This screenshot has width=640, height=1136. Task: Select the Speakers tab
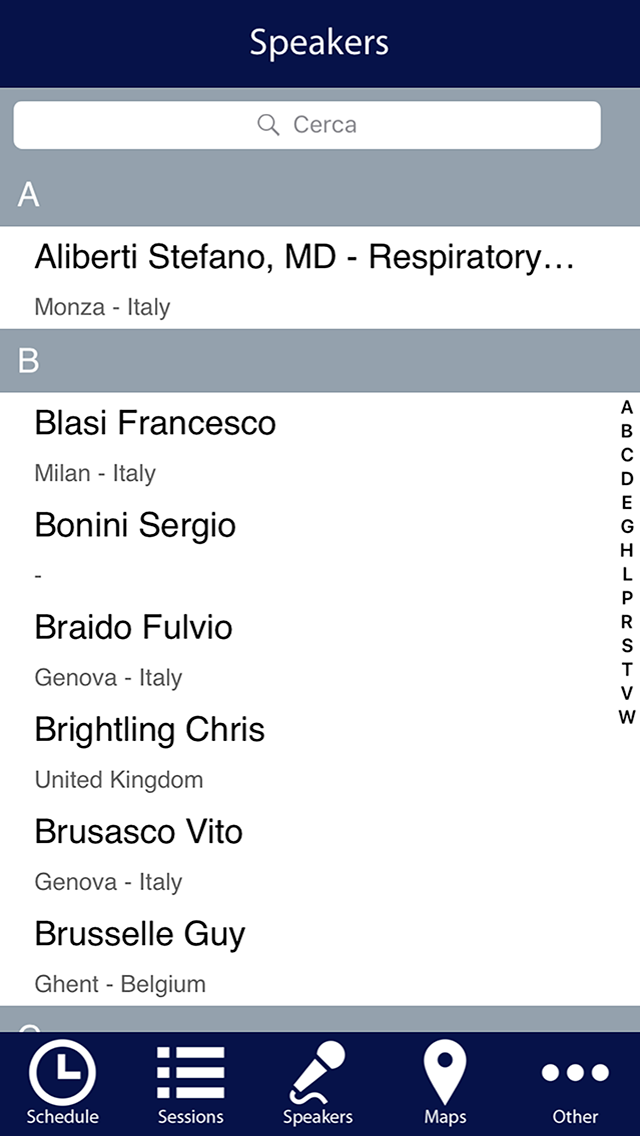tap(318, 1084)
